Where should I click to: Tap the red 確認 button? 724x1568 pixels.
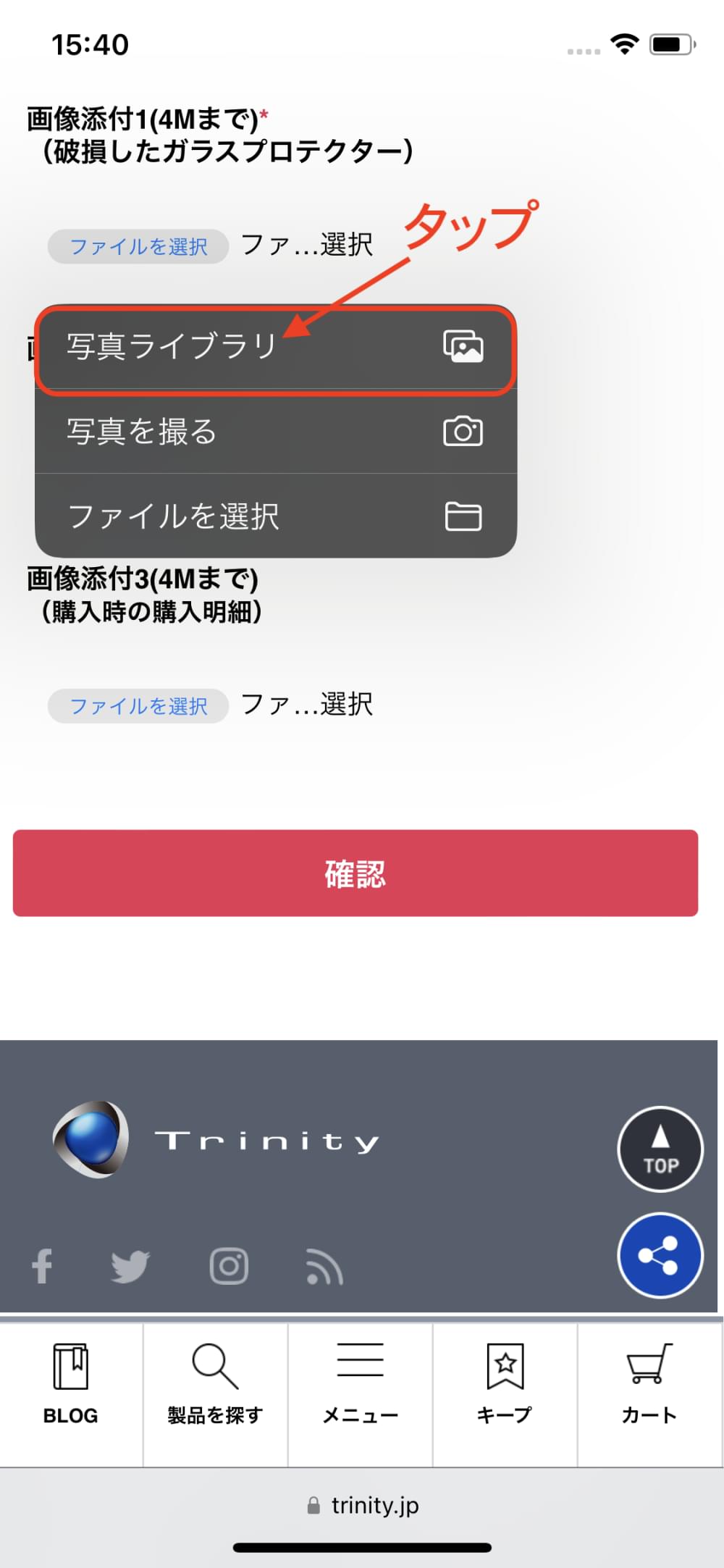click(355, 873)
